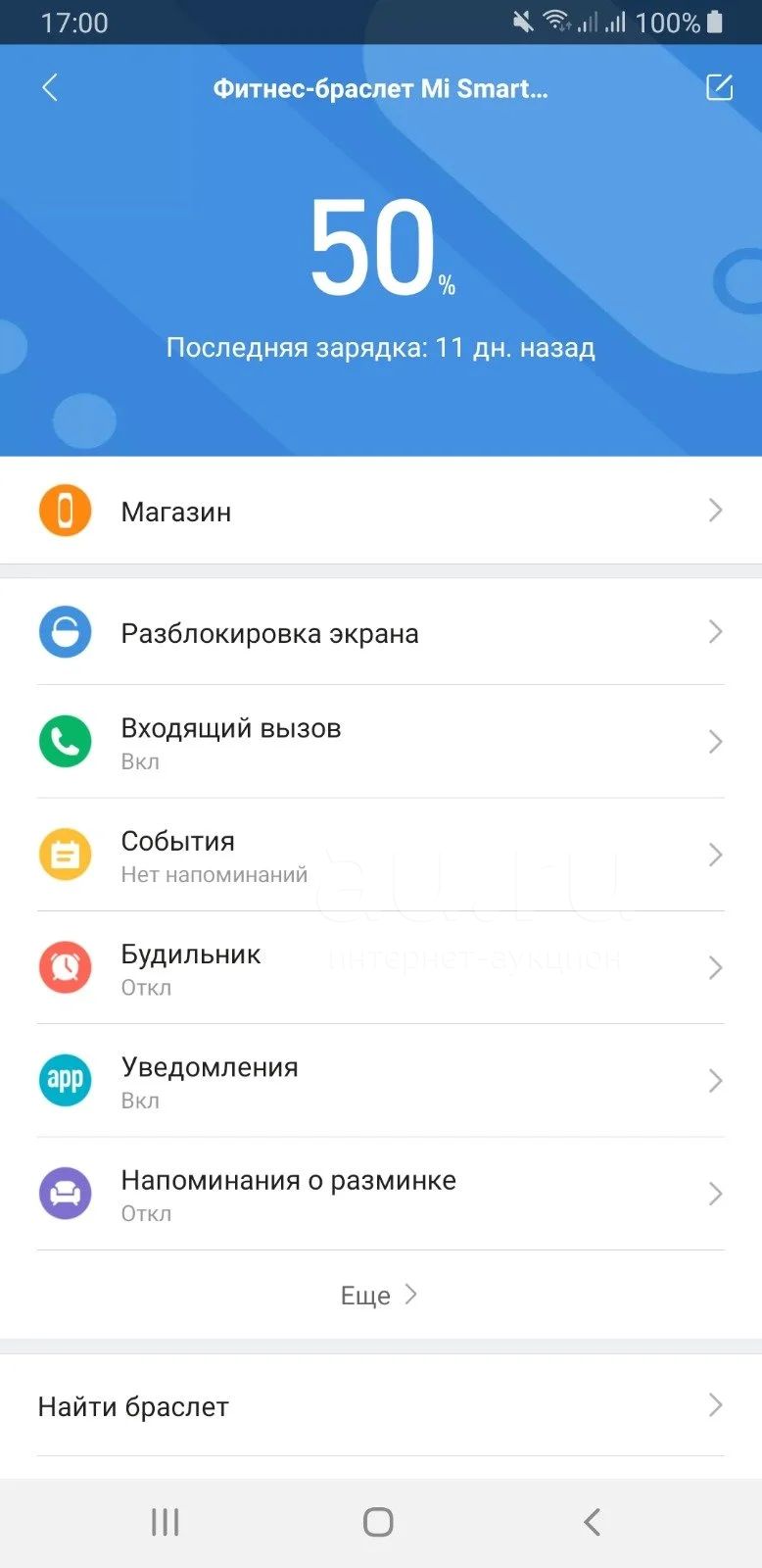Open recent apps from navigation bar
The height and width of the screenshot is (1568, 762).
166,1522
